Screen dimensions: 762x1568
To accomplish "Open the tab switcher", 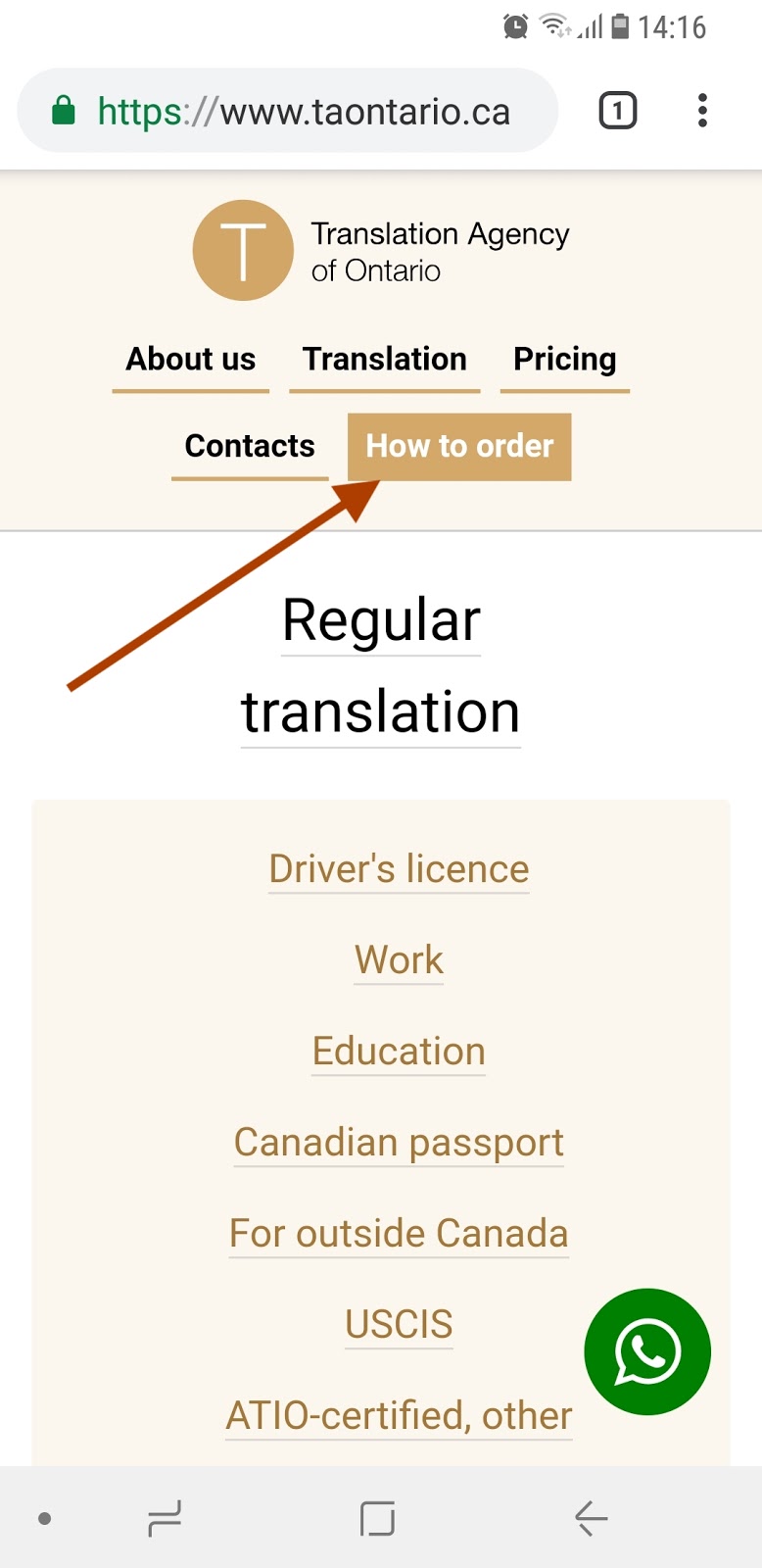I will coord(617,111).
